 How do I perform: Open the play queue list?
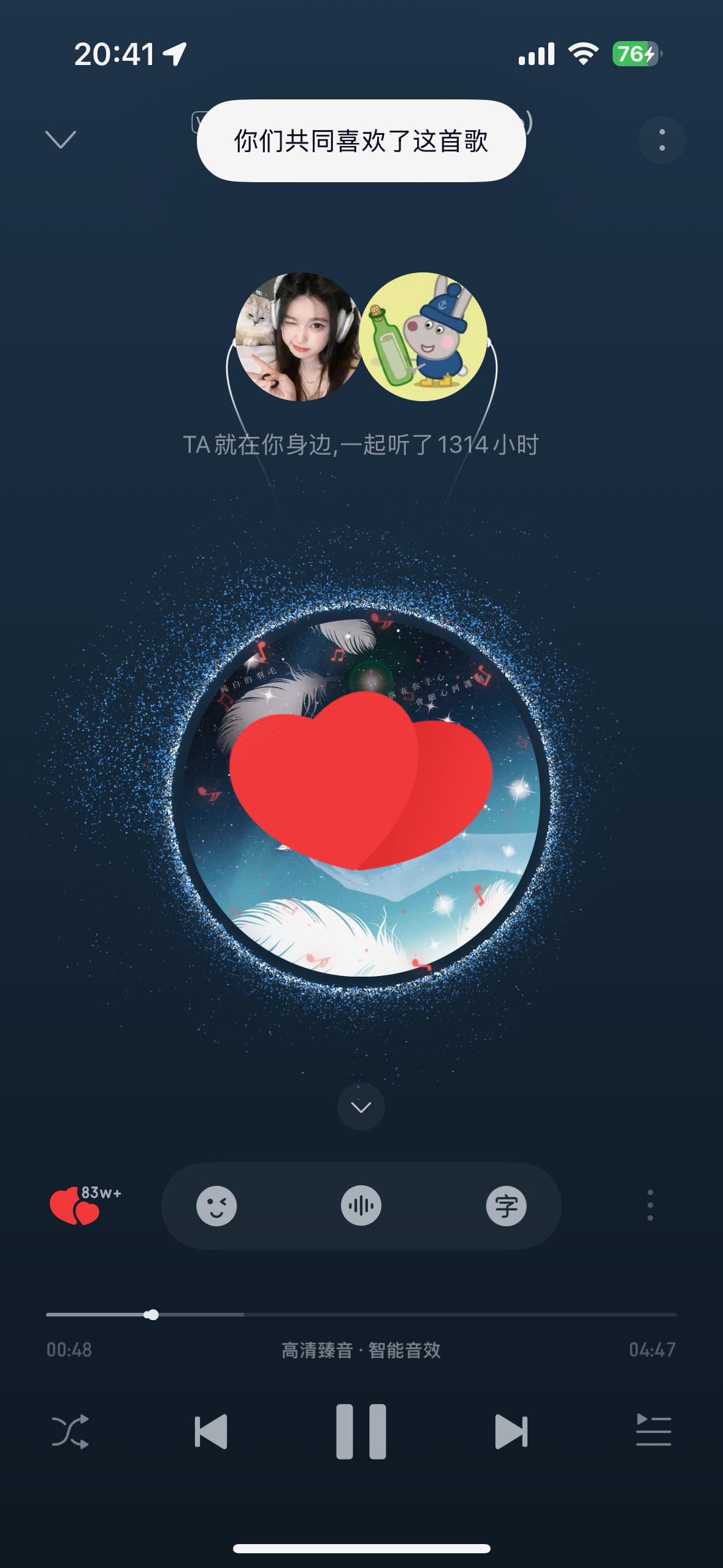pyautogui.click(x=653, y=1432)
